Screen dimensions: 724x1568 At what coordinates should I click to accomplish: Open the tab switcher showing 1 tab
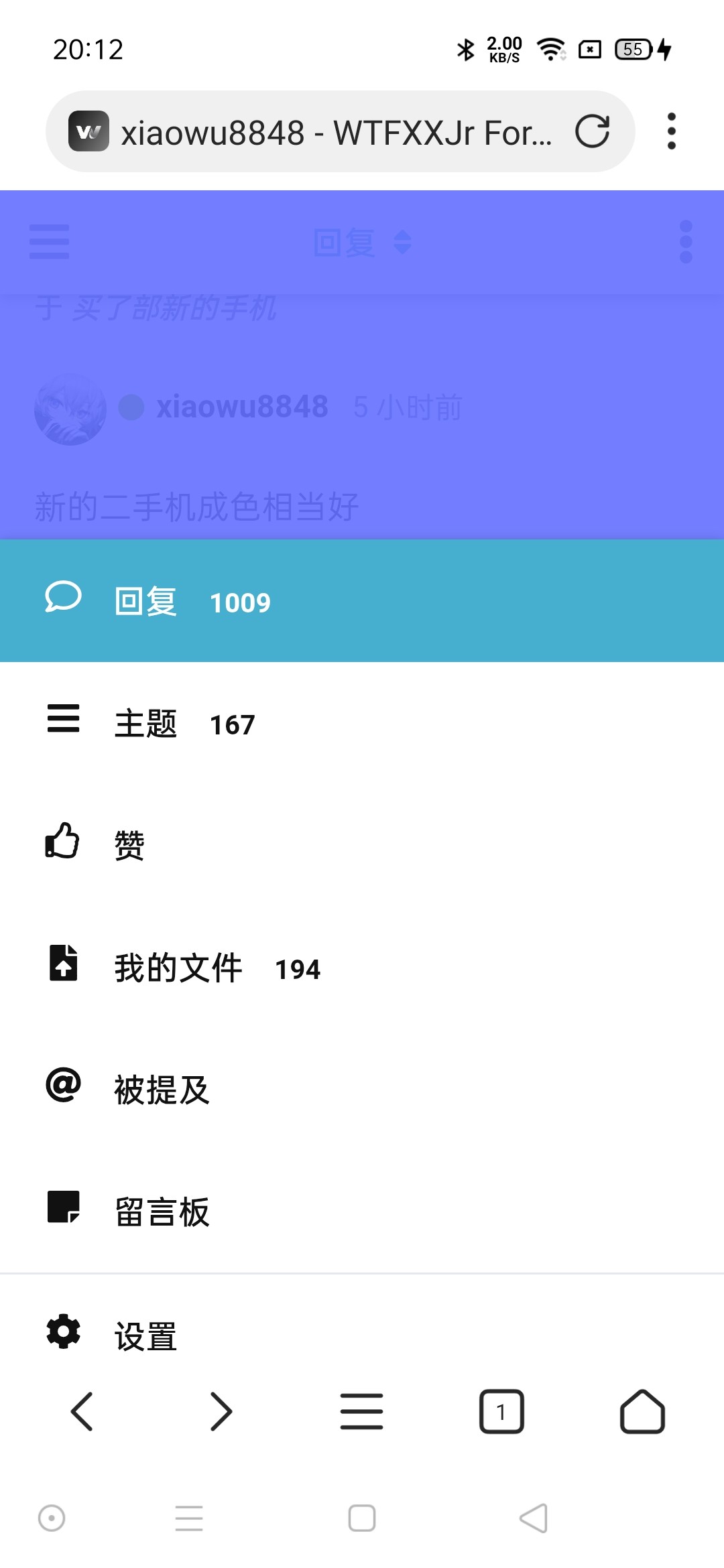coord(501,1411)
